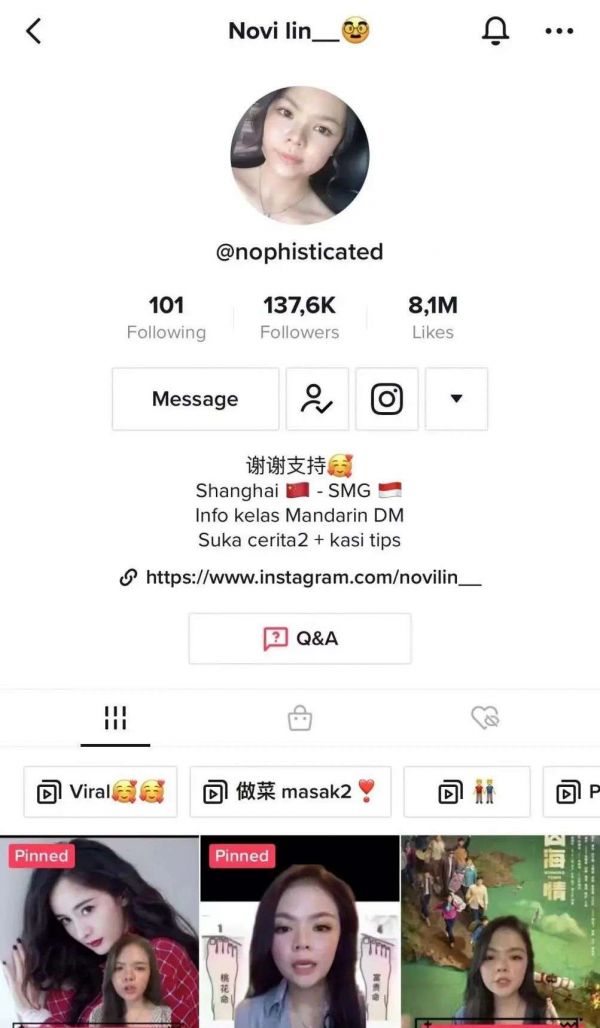600x1028 pixels.
Task: Switch to the liked videos tab
Action: 485,718
